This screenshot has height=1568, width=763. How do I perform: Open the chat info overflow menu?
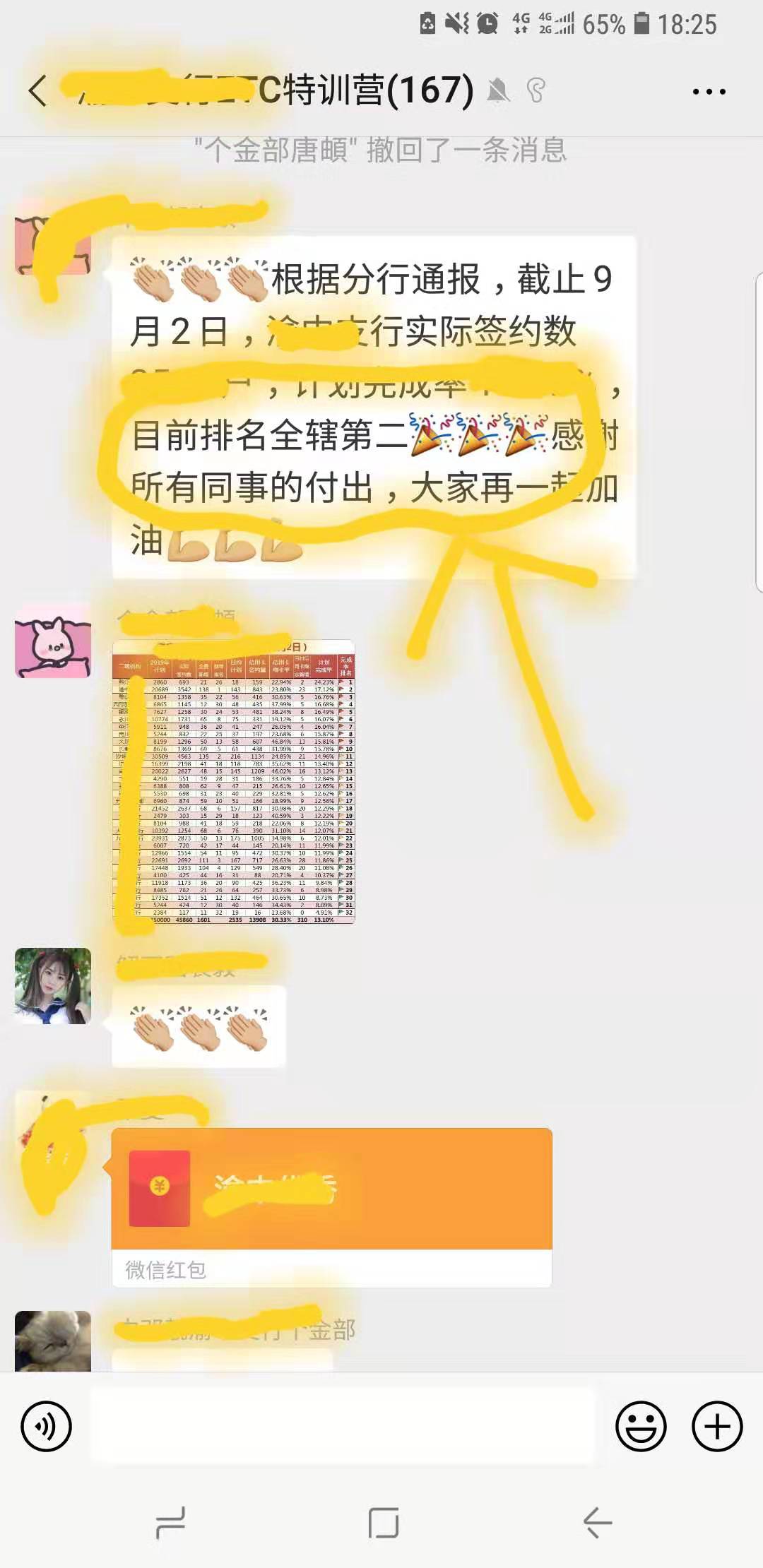click(x=709, y=91)
